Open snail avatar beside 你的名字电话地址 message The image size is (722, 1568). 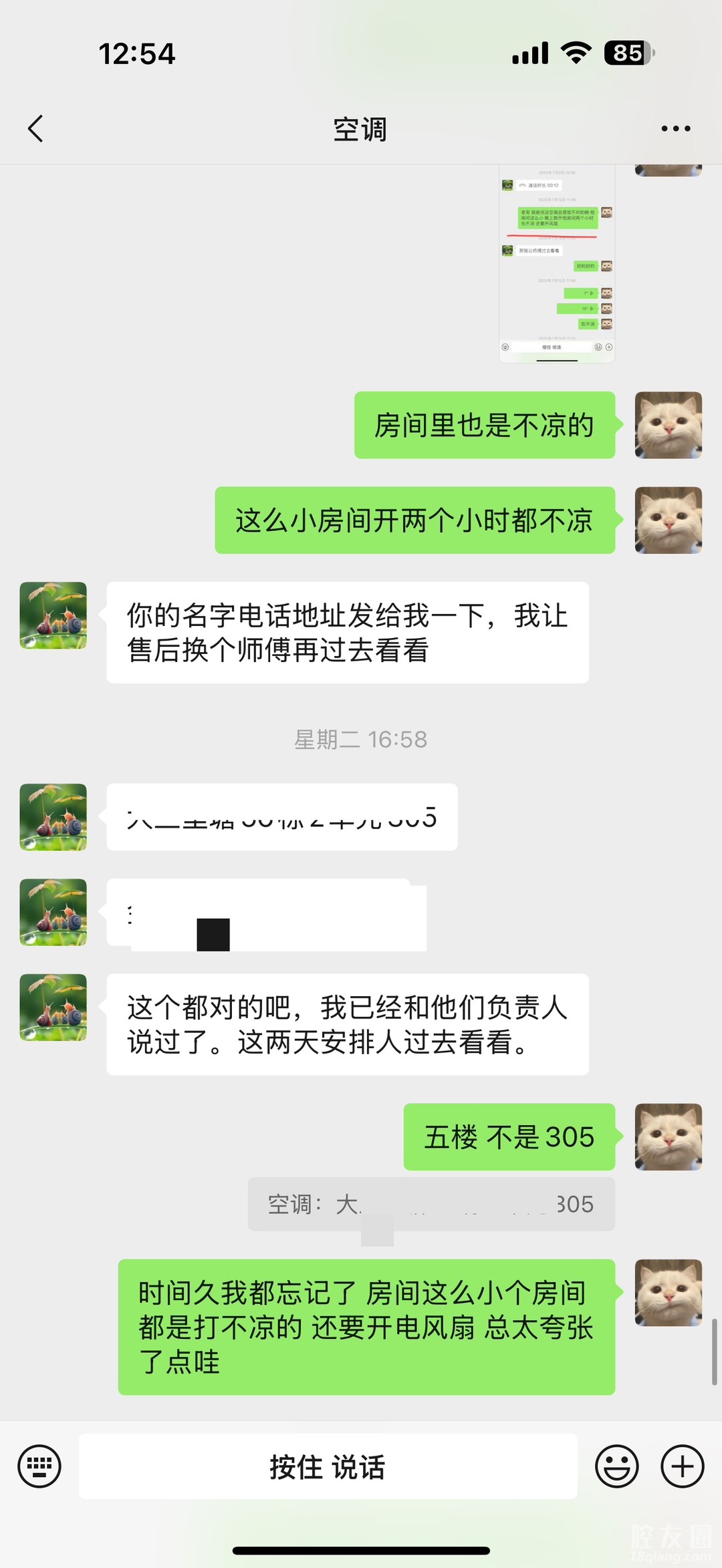click(53, 615)
